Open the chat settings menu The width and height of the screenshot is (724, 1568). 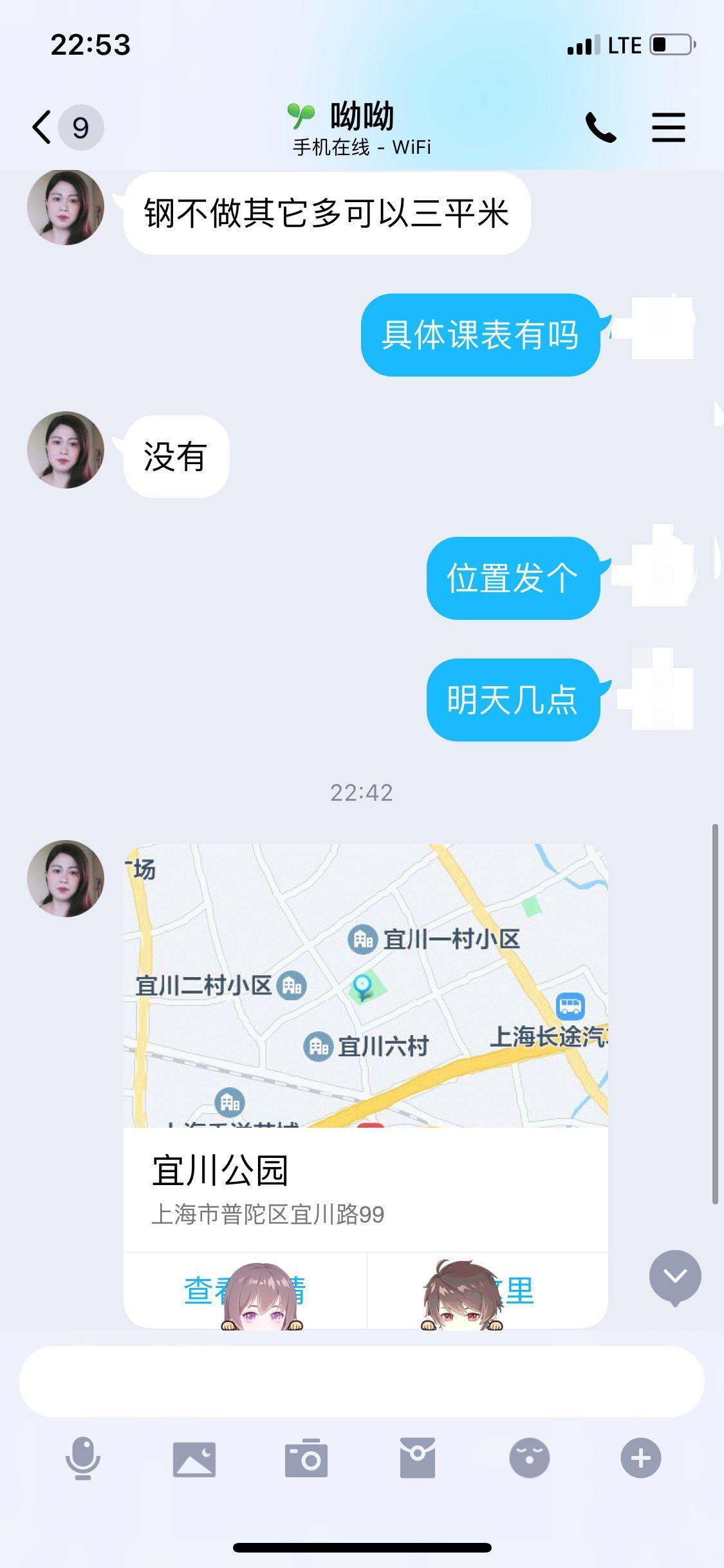click(x=668, y=127)
